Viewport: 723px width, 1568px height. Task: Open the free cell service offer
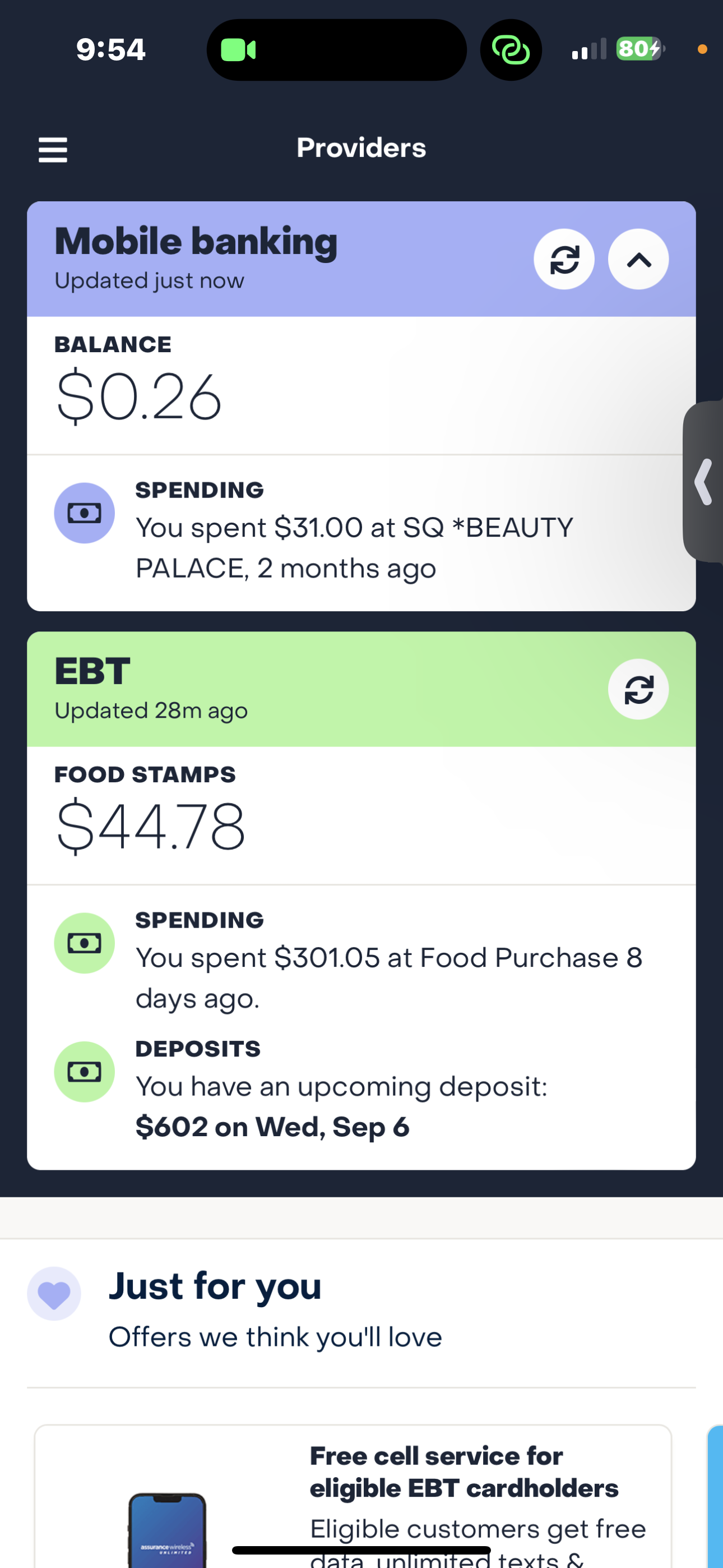pyautogui.click(x=353, y=1496)
